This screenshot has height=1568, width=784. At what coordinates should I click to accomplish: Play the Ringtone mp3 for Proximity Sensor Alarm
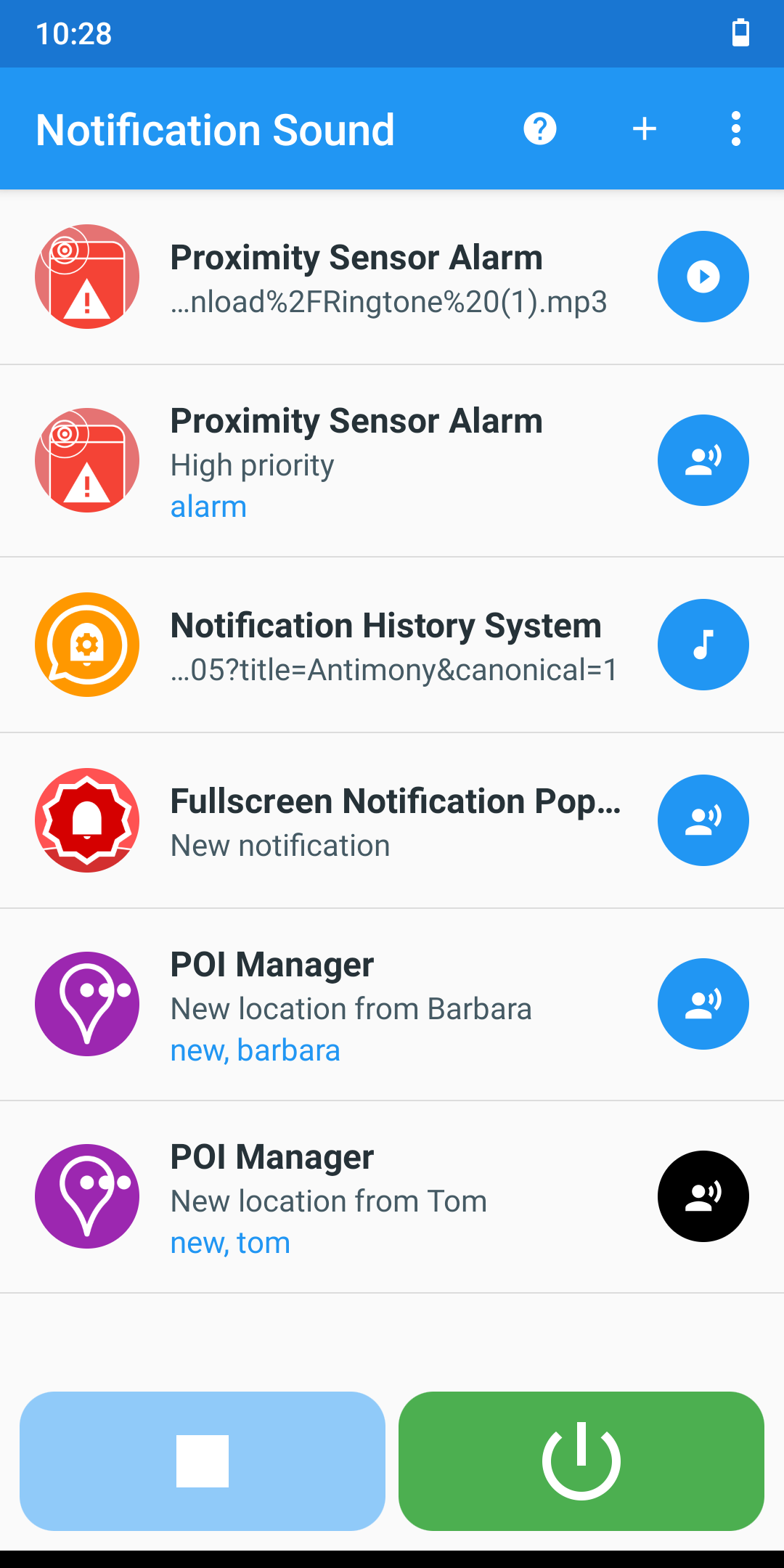(x=703, y=277)
